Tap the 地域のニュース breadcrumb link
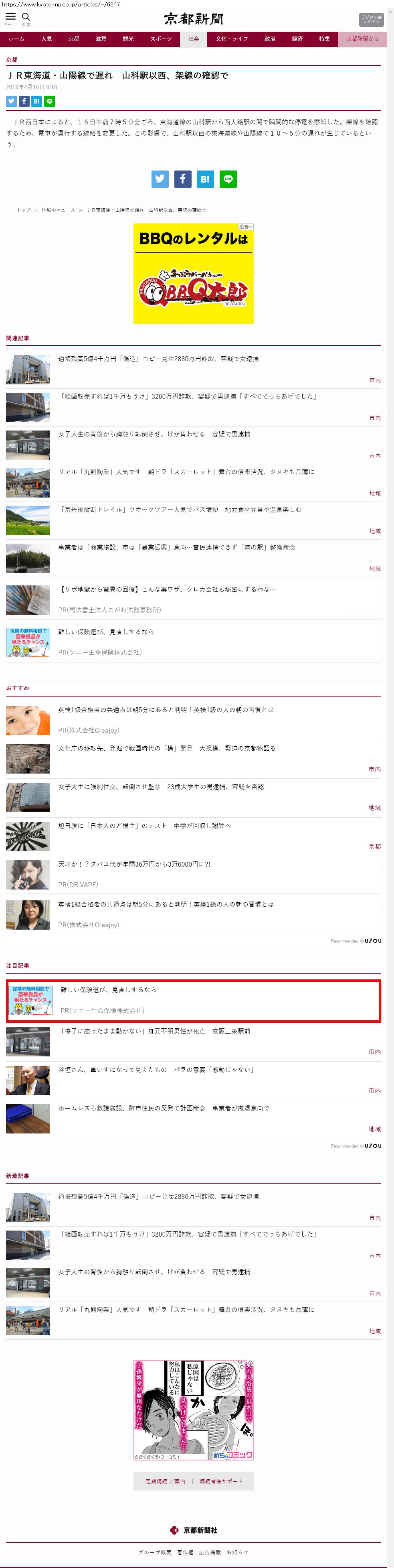The height and width of the screenshot is (1568, 394). point(59,210)
